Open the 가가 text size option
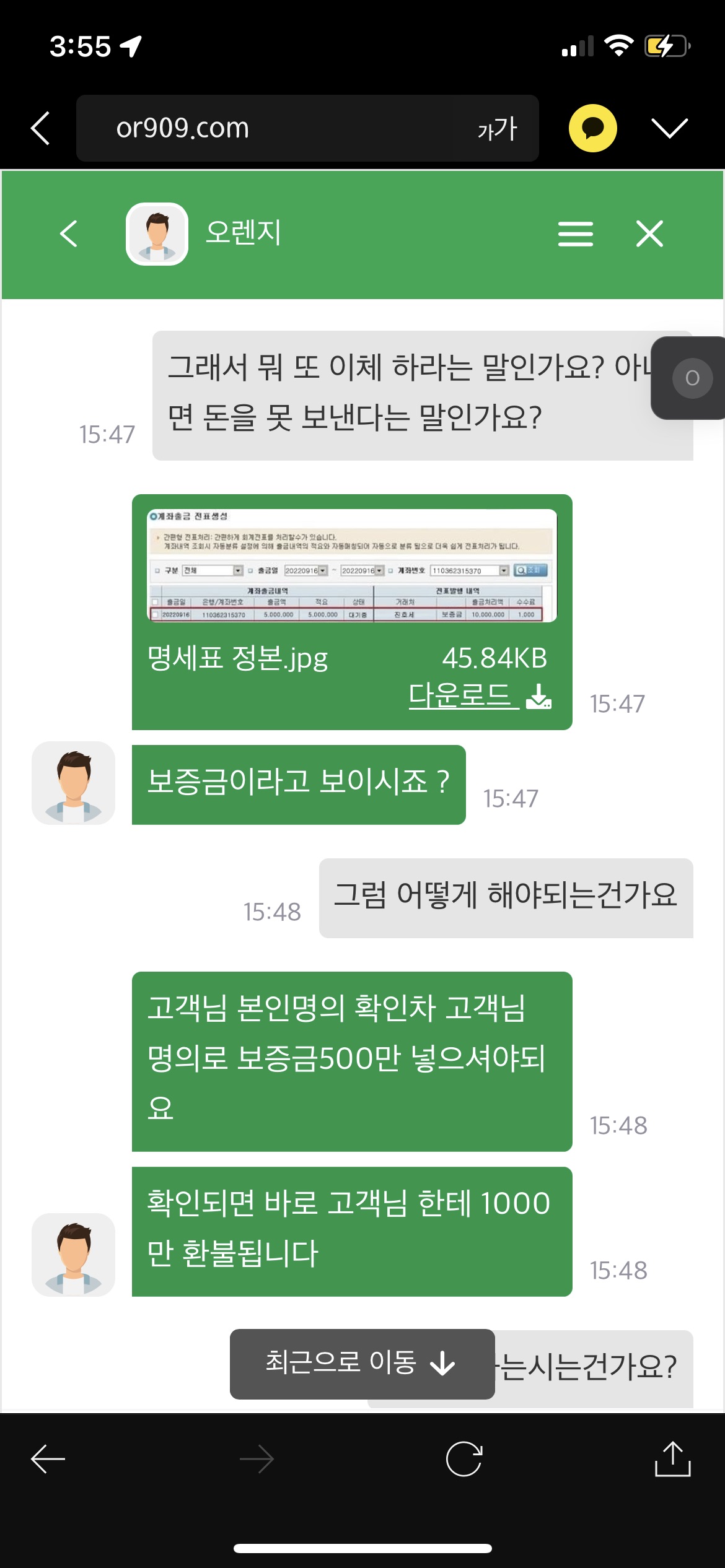Viewport: 725px width, 1568px height. 497,128
